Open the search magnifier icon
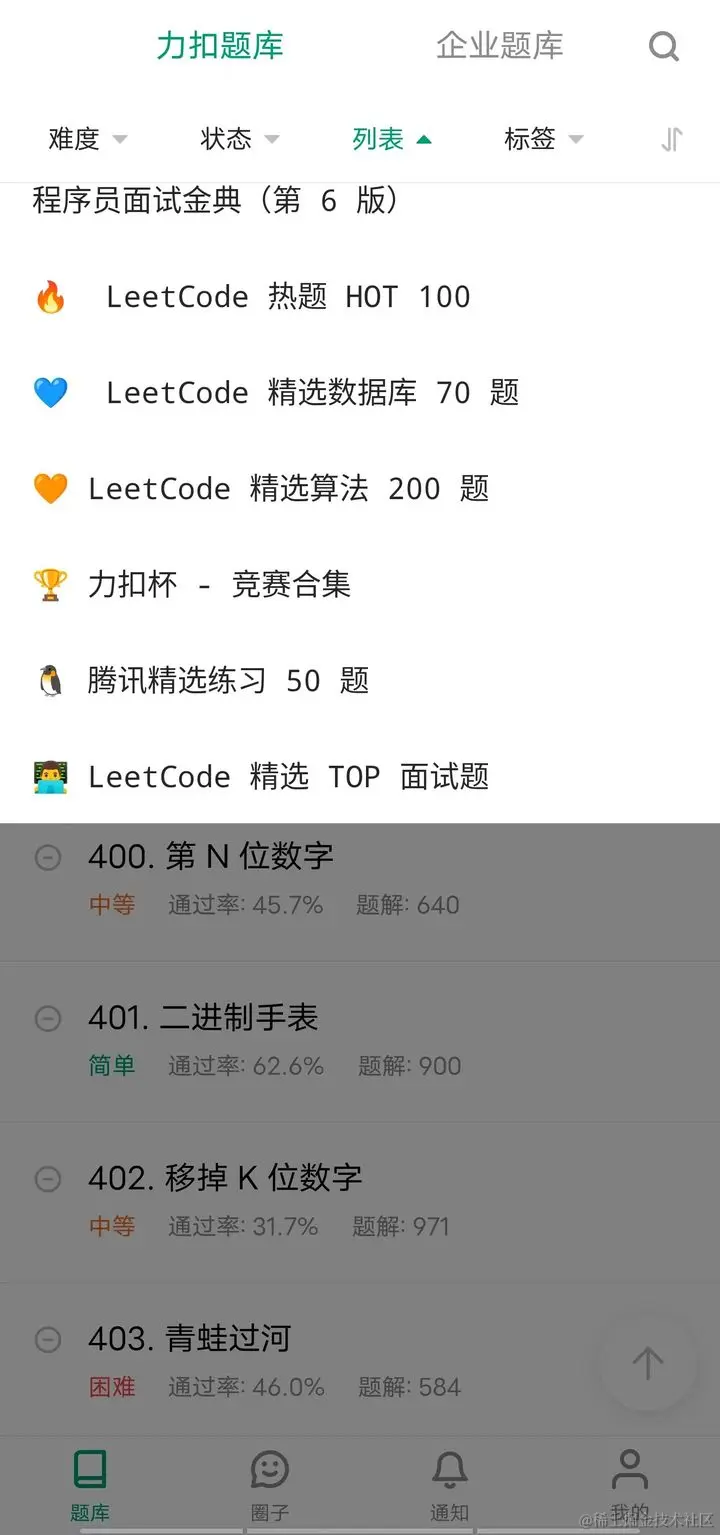720x1535 pixels. pyautogui.click(x=663, y=46)
